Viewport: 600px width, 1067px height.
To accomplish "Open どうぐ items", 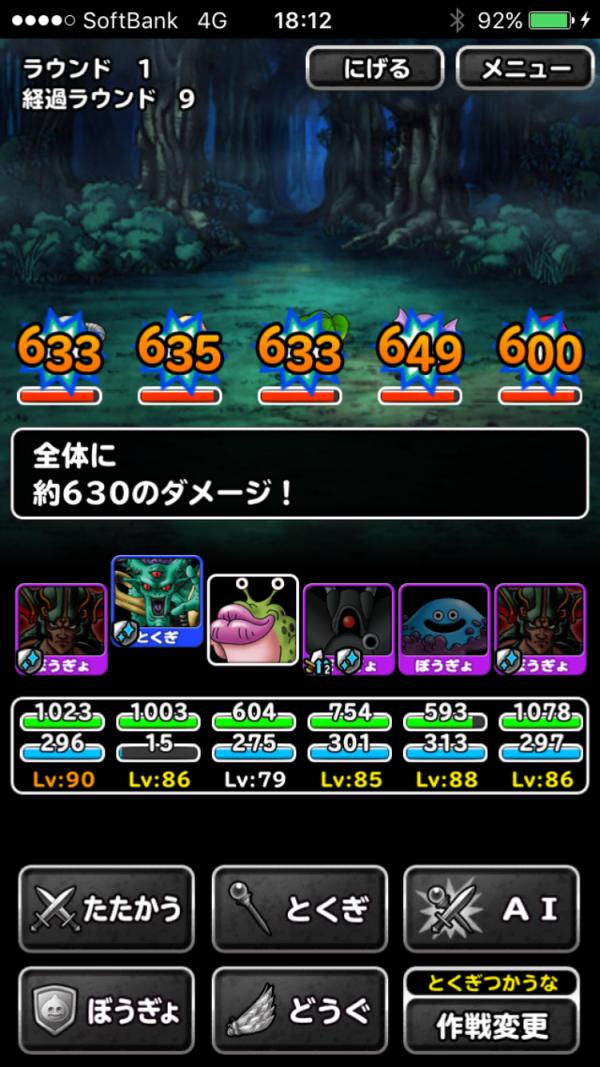I will pyautogui.click(x=299, y=1010).
